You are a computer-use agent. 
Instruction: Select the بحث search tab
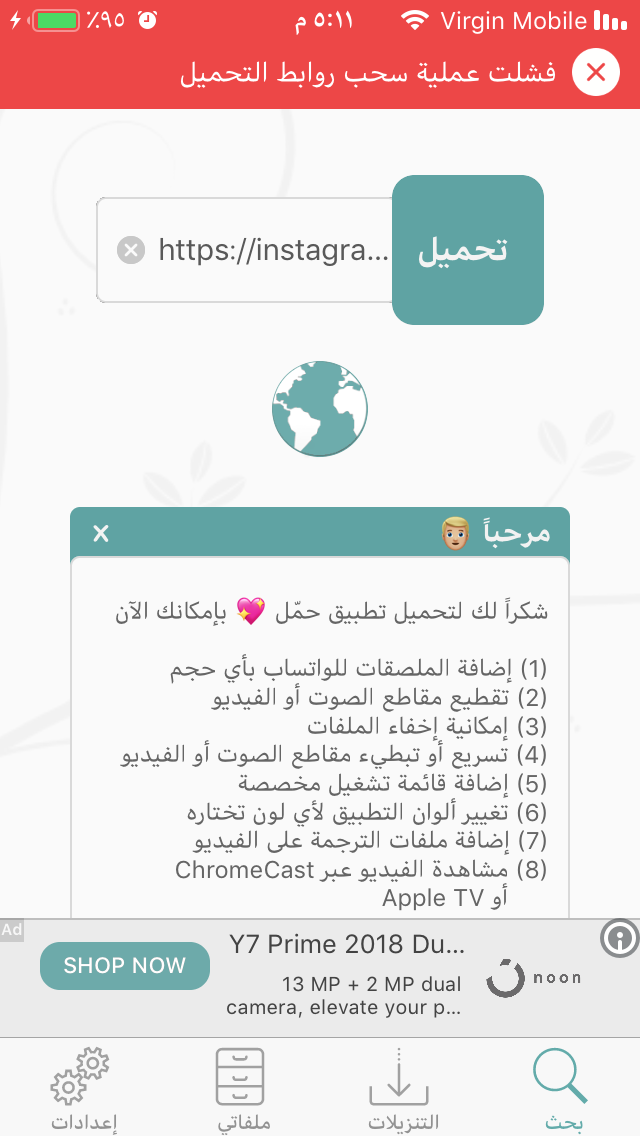[559, 1088]
